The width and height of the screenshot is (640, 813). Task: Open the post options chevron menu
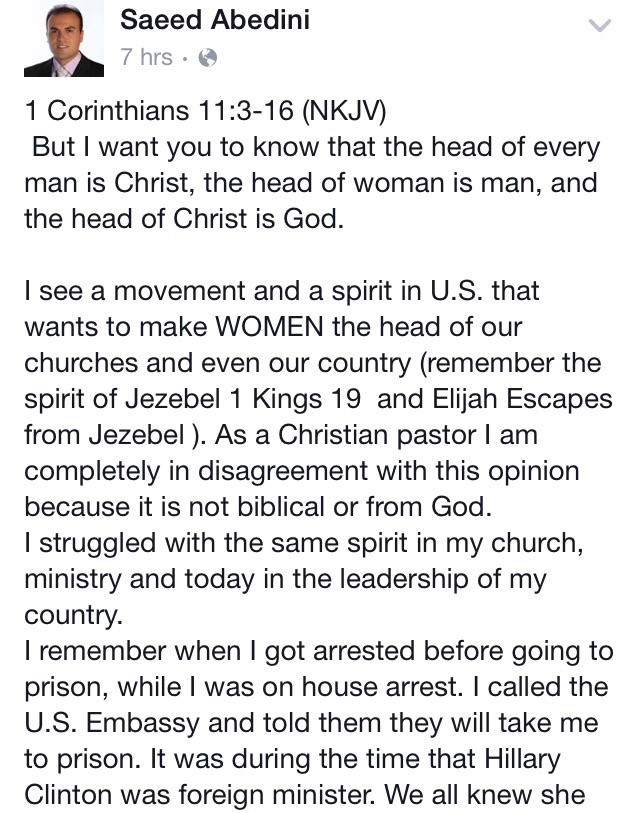[x=600, y=26]
